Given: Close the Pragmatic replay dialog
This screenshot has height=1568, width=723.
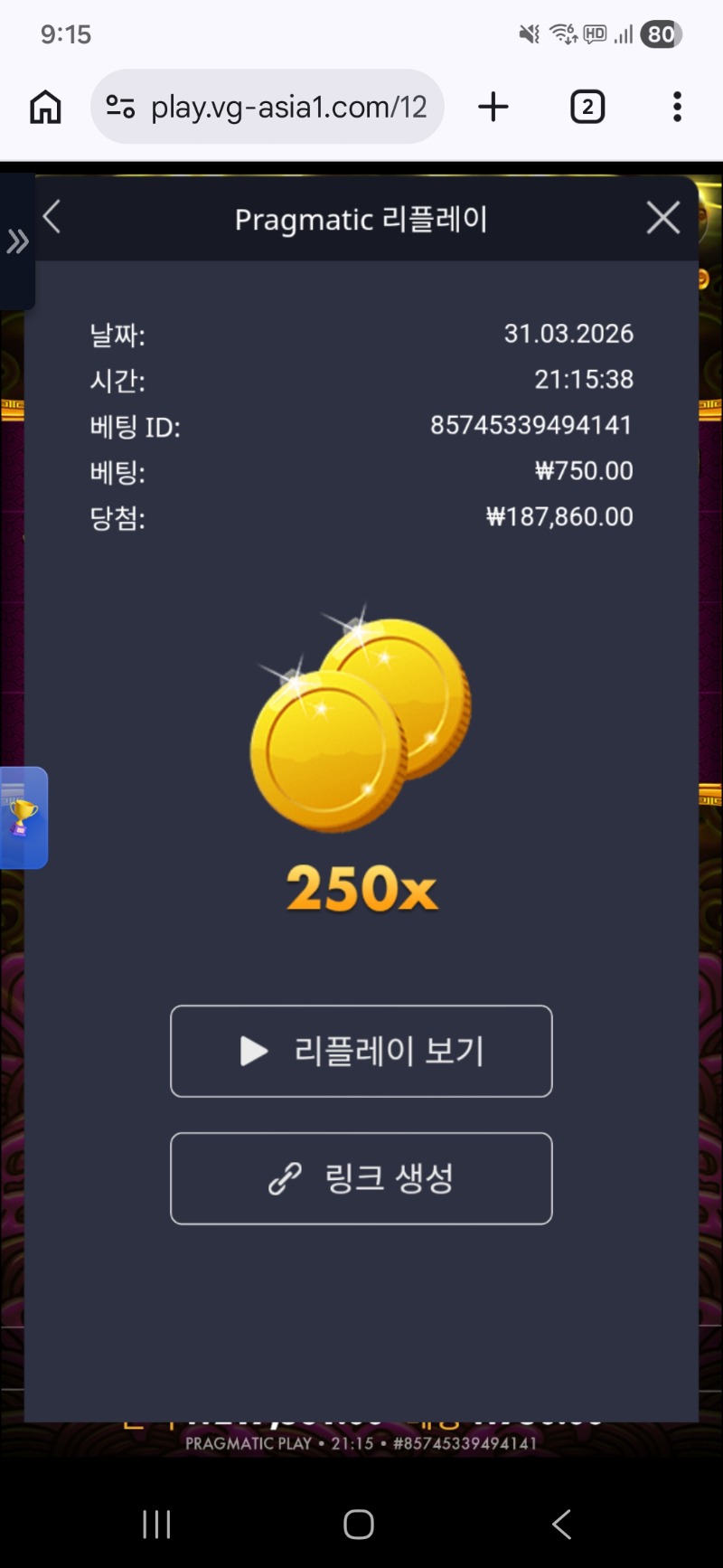Looking at the screenshot, I should 662,218.
